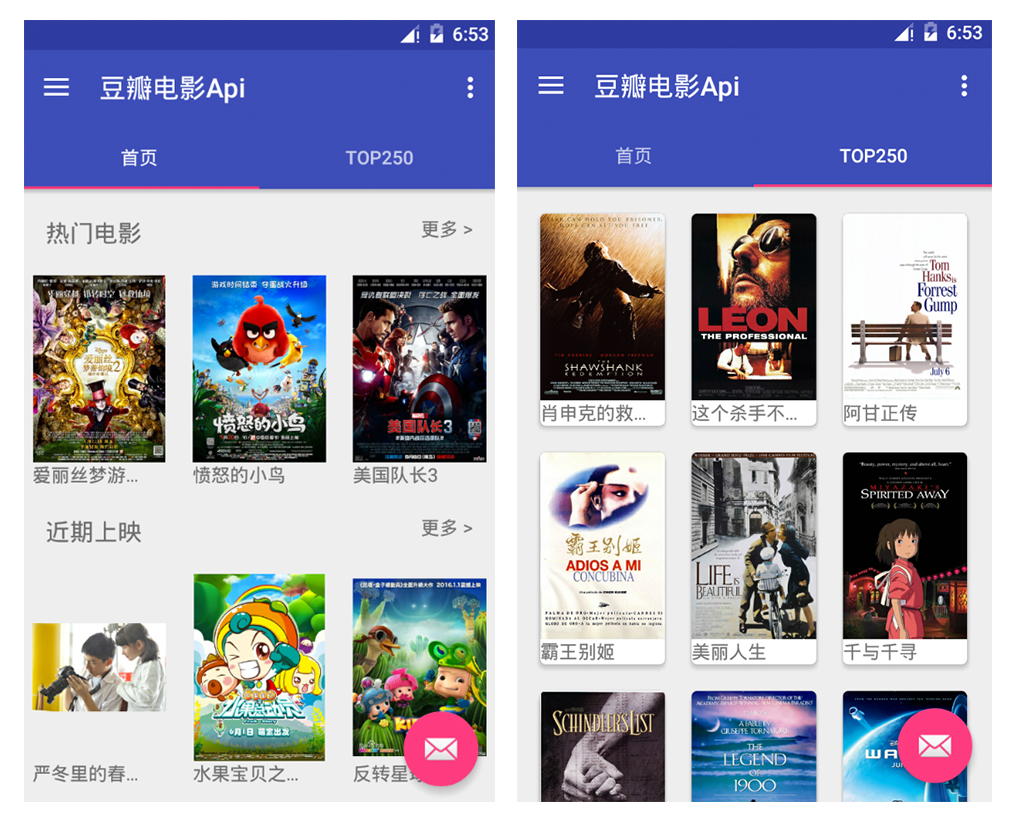The height and width of the screenshot is (834, 1017).
Task: Open the 严冬里的春 movie card
Action: 99,667
